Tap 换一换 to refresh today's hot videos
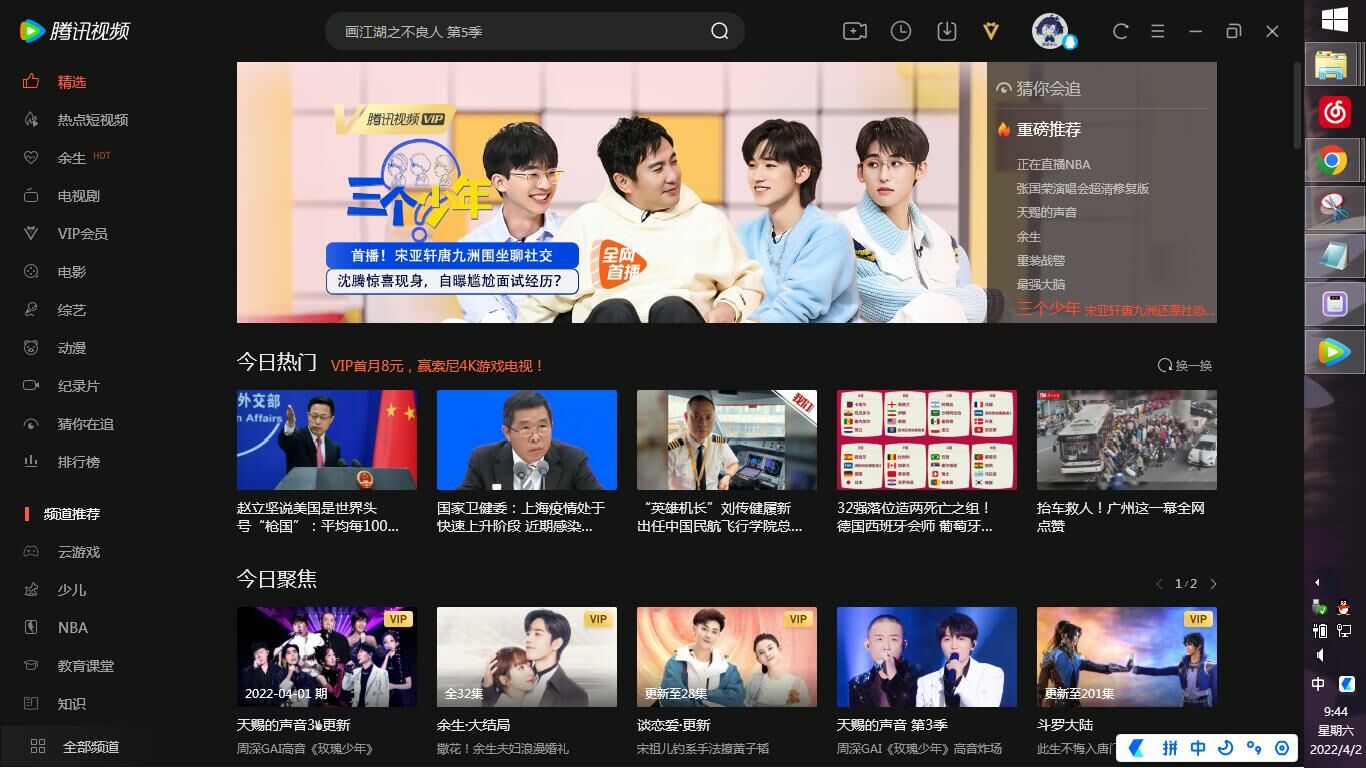1366x768 pixels. (x=1185, y=365)
